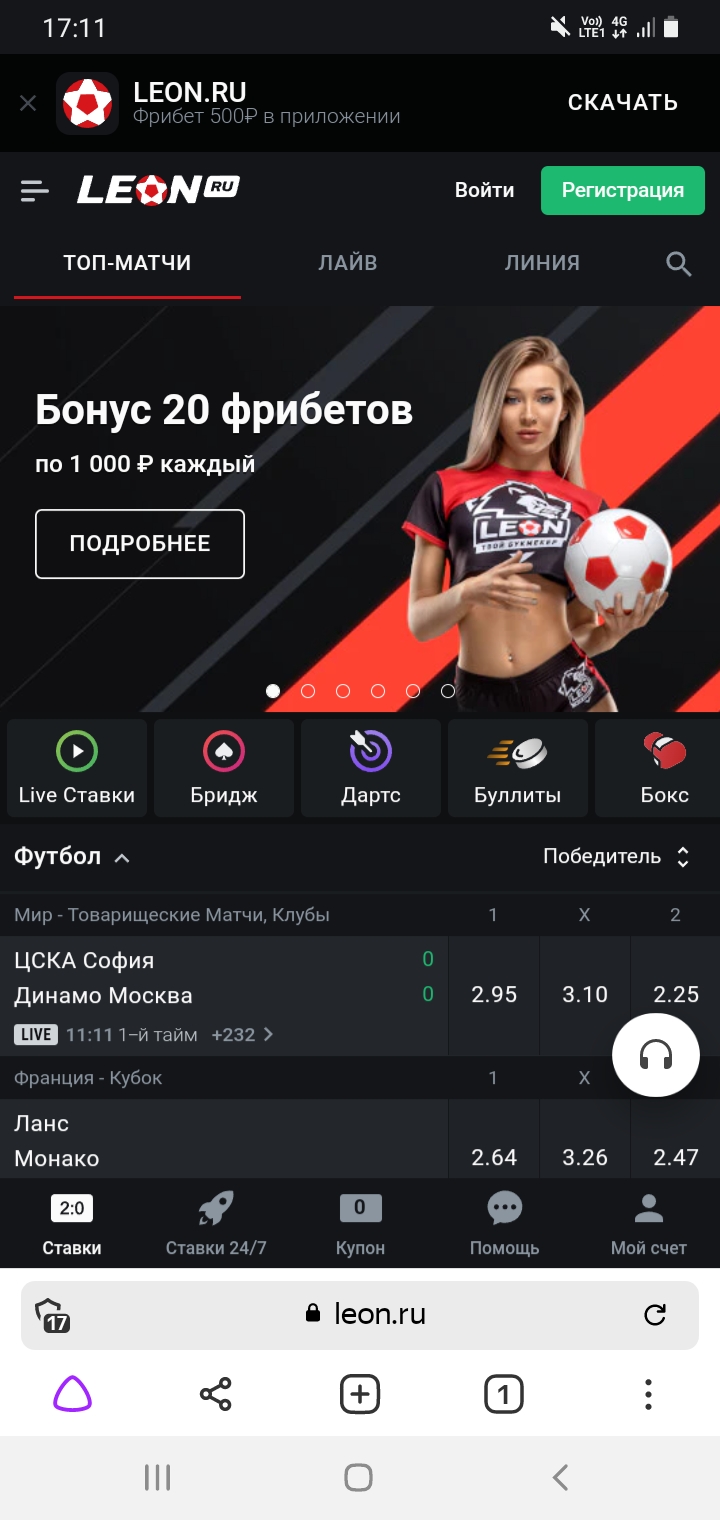This screenshot has width=720, height=1520.
Task: Open the search magnifier icon
Action: (x=679, y=264)
